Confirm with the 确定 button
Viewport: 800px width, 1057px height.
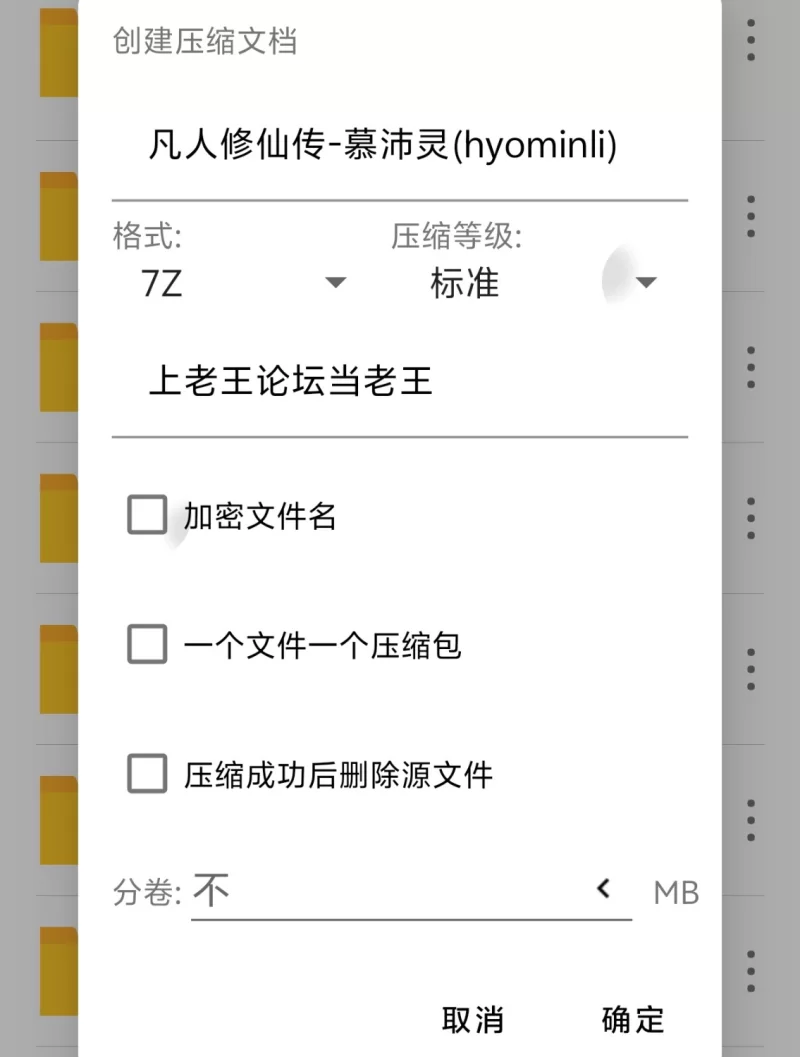click(632, 1019)
